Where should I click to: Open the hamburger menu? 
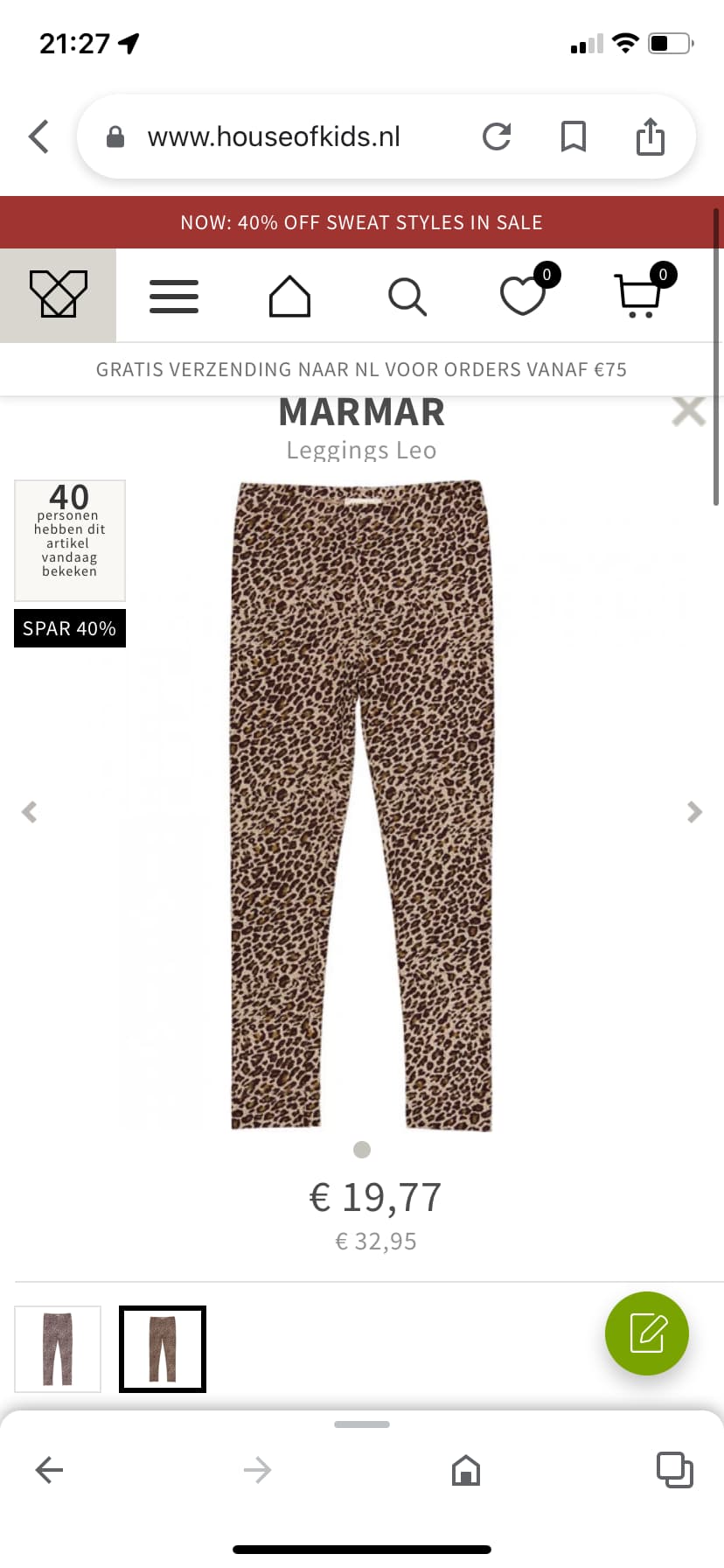tap(174, 297)
